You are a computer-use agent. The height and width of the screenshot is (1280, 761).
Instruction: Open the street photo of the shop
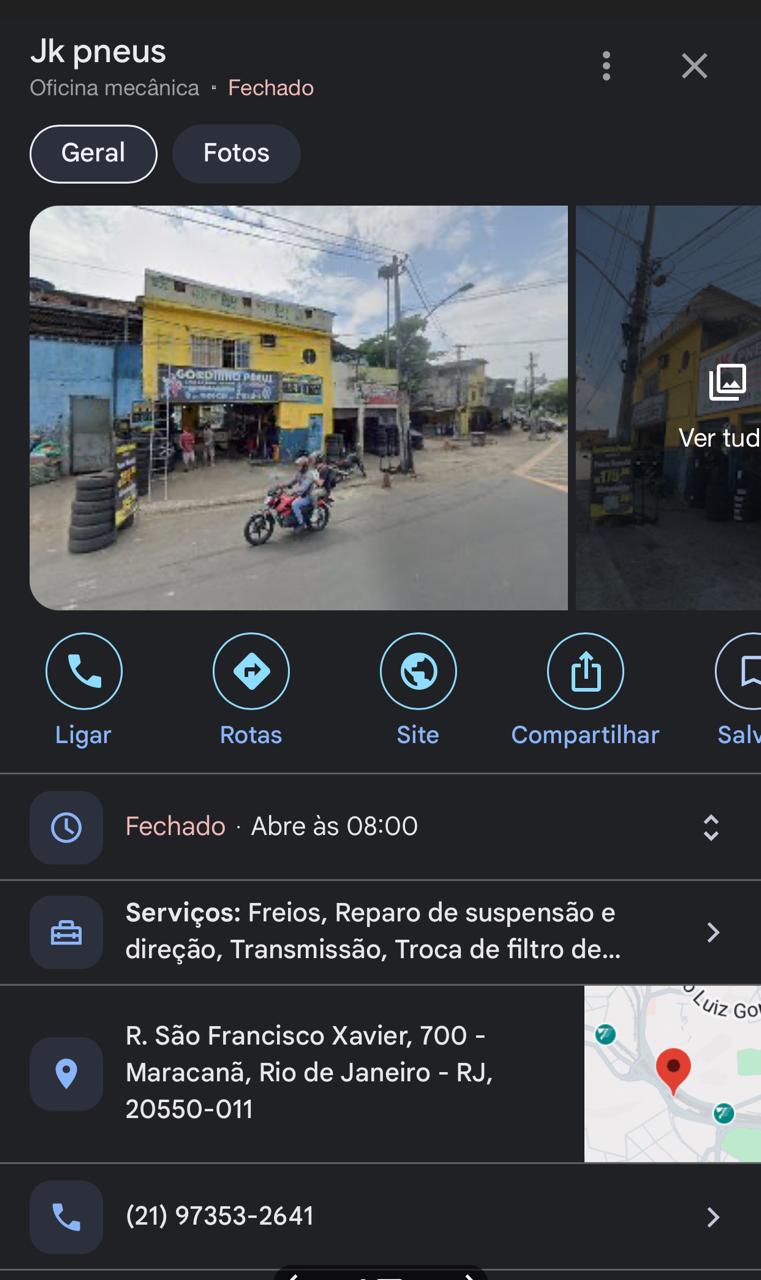tap(298, 407)
